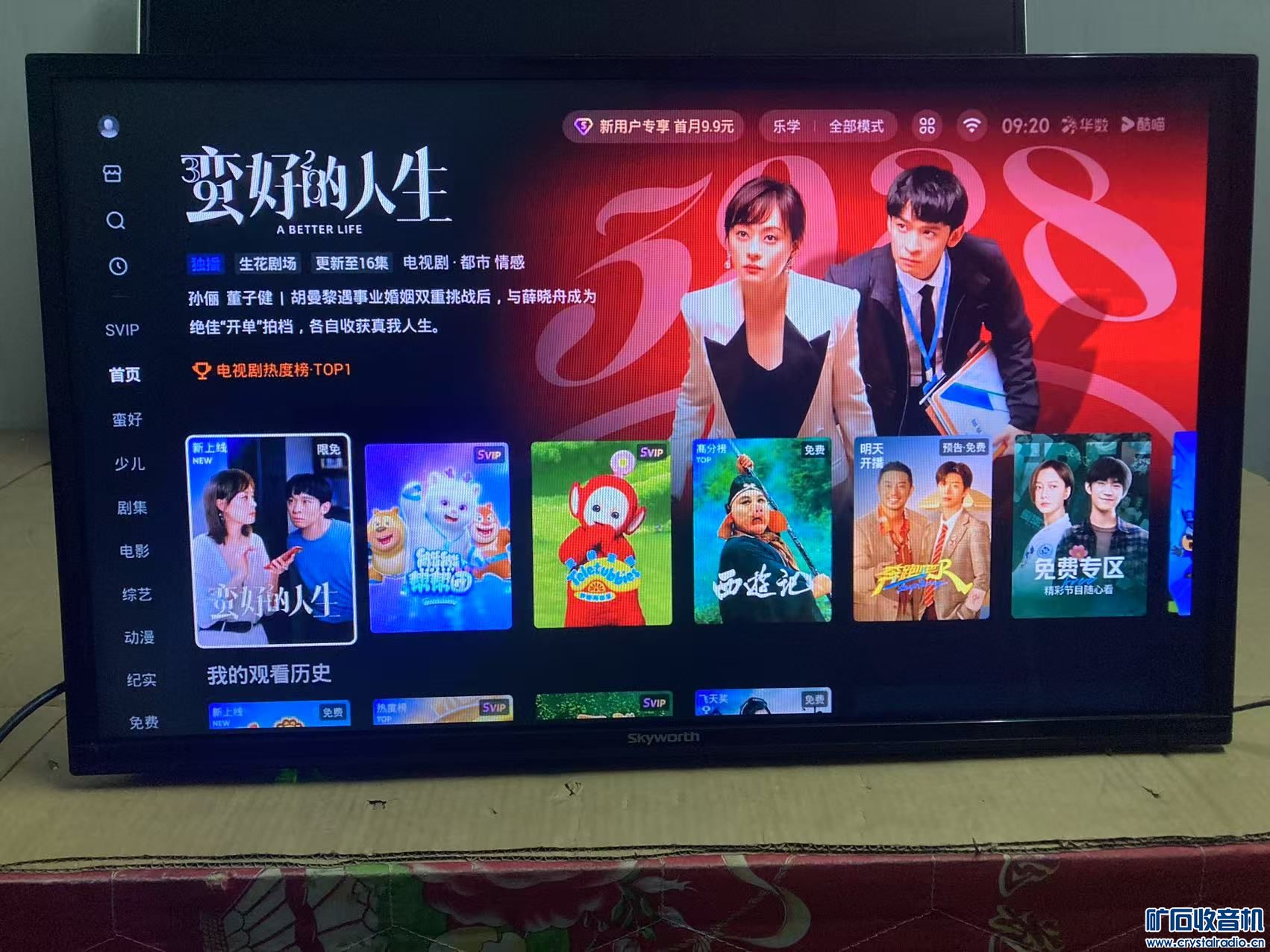Open the apps grid icon
The image size is (1270, 952).
pyautogui.click(x=927, y=125)
